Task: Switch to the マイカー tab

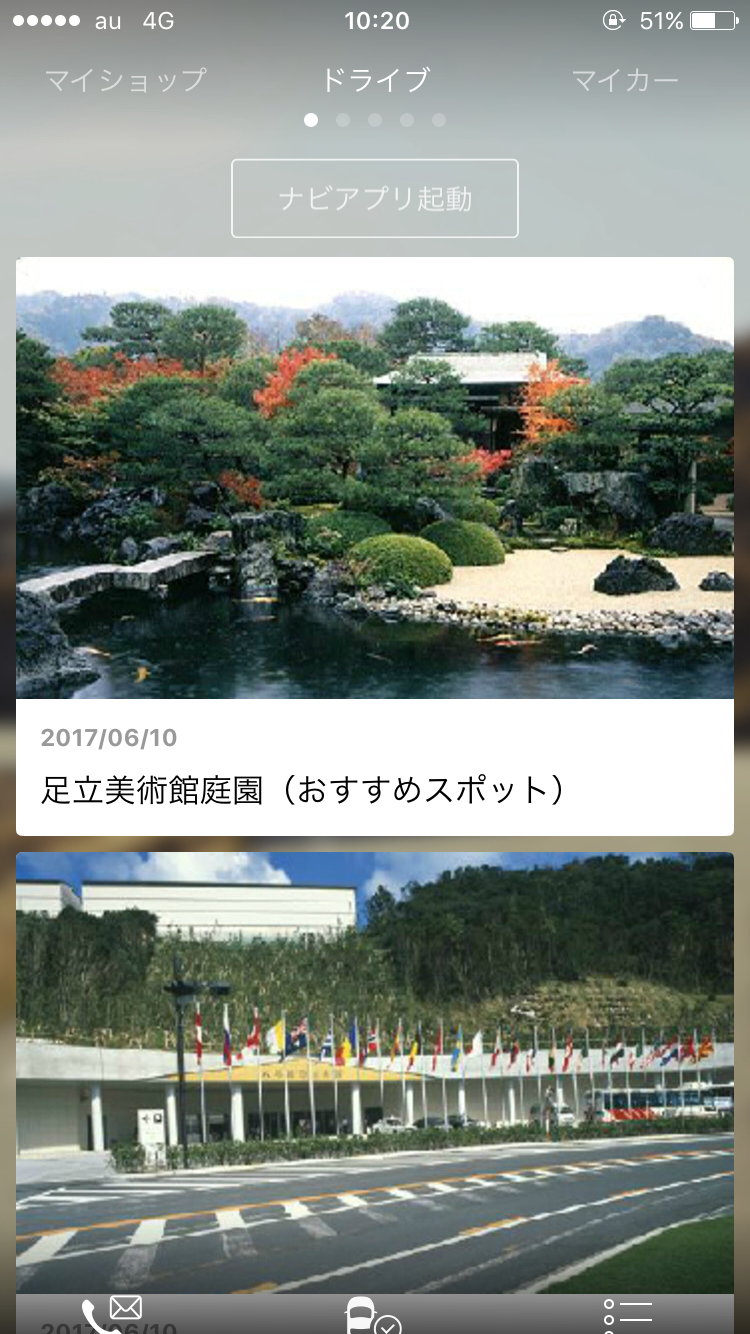Action: tap(625, 80)
